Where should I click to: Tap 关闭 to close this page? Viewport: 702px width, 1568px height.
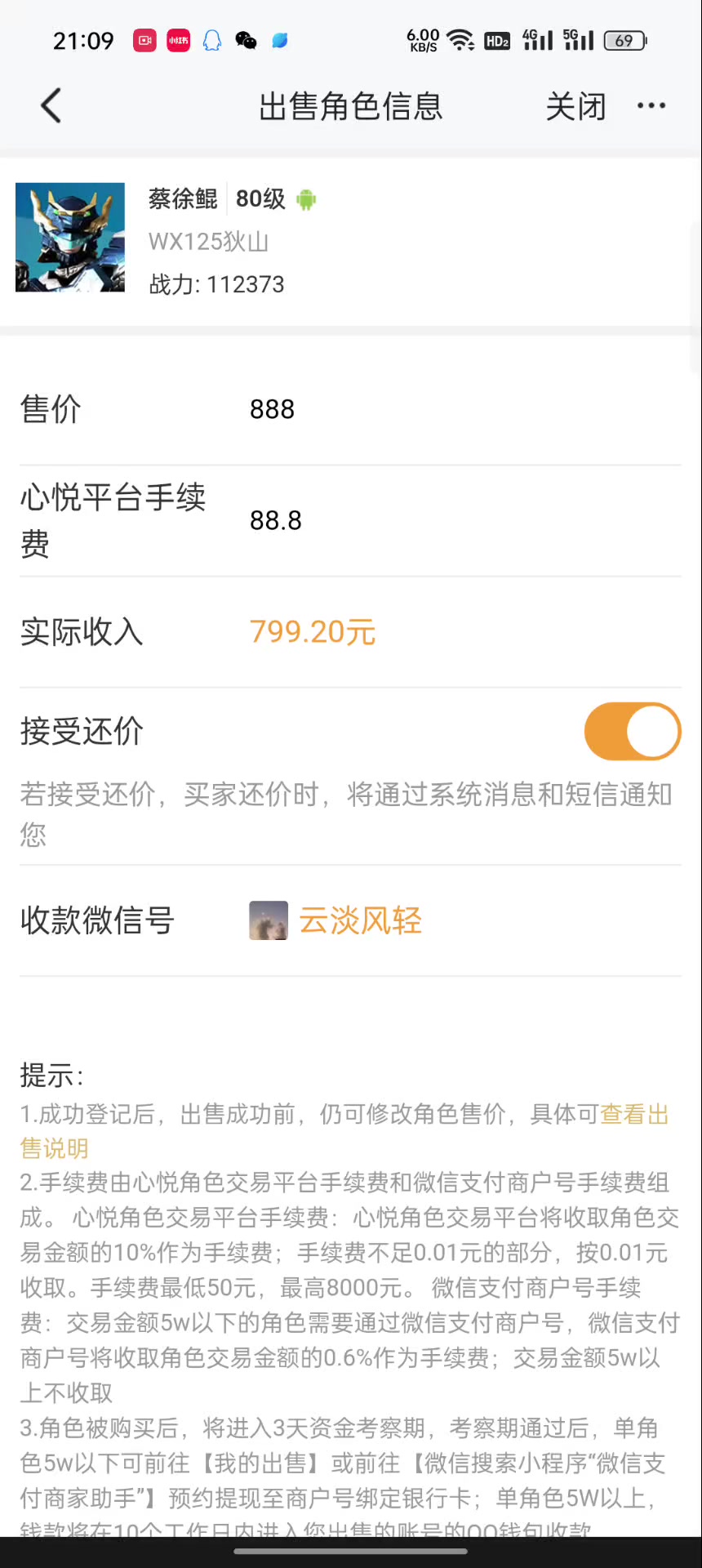(575, 106)
